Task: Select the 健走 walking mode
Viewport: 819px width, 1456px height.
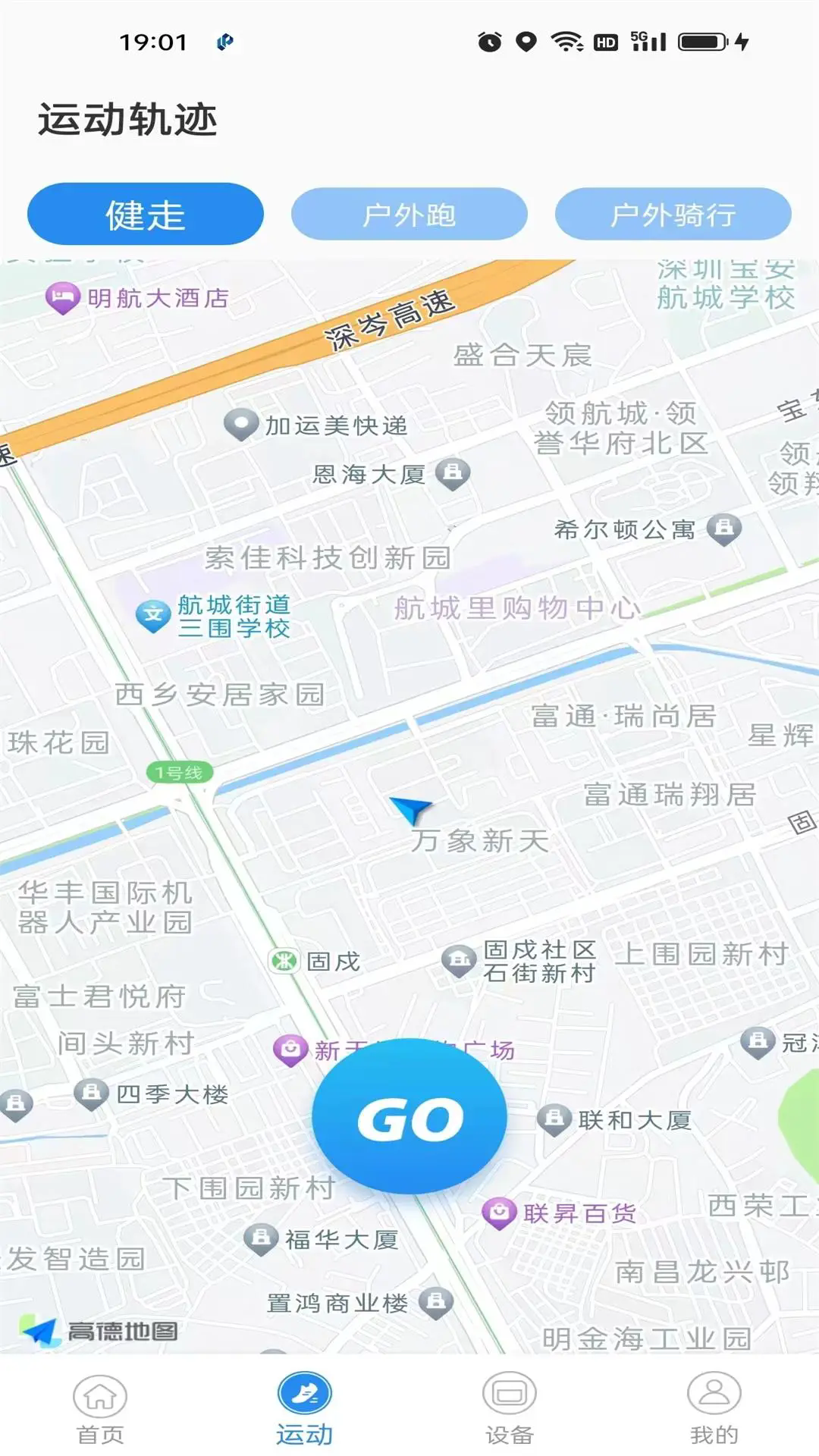Action: click(145, 215)
